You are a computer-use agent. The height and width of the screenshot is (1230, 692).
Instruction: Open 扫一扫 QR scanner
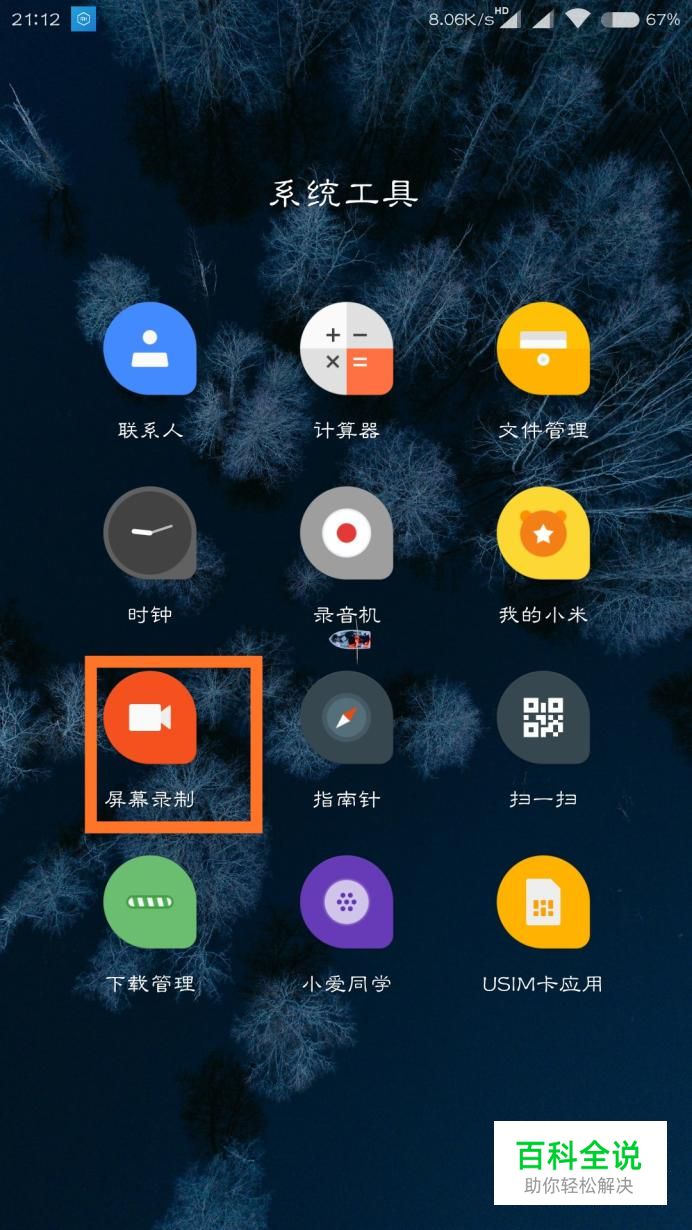tap(543, 718)
